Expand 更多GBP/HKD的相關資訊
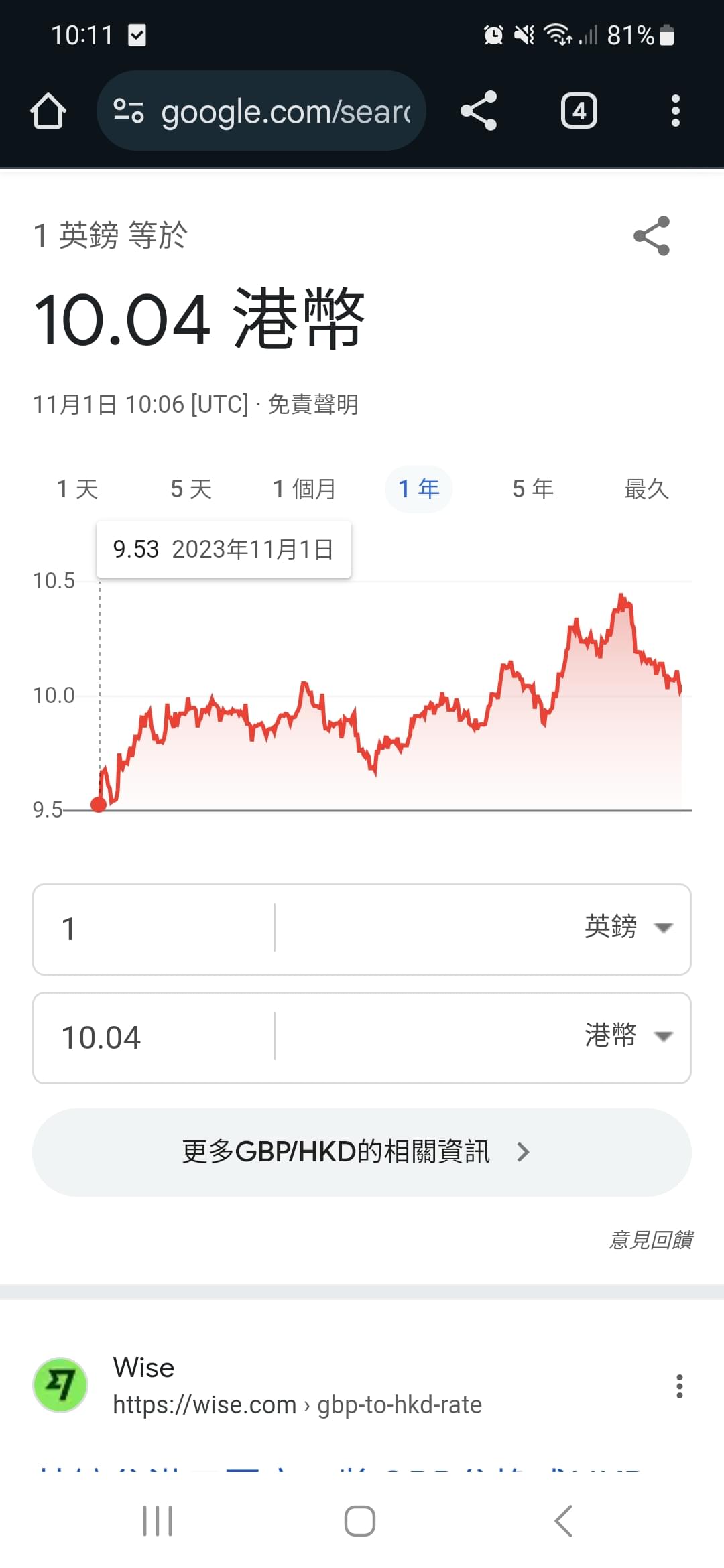 (361, 1151)
